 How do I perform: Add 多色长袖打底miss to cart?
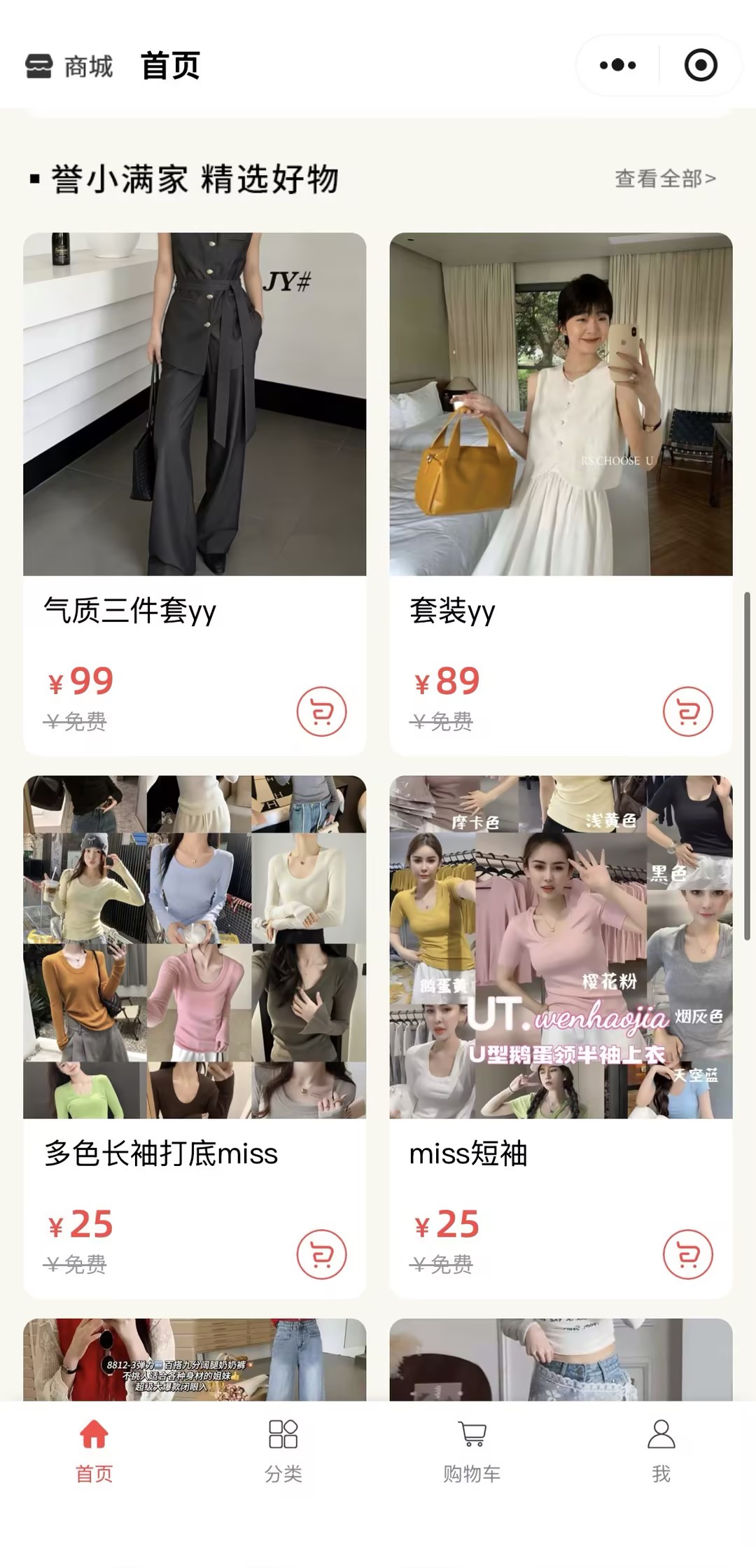tap(321, 1254)
